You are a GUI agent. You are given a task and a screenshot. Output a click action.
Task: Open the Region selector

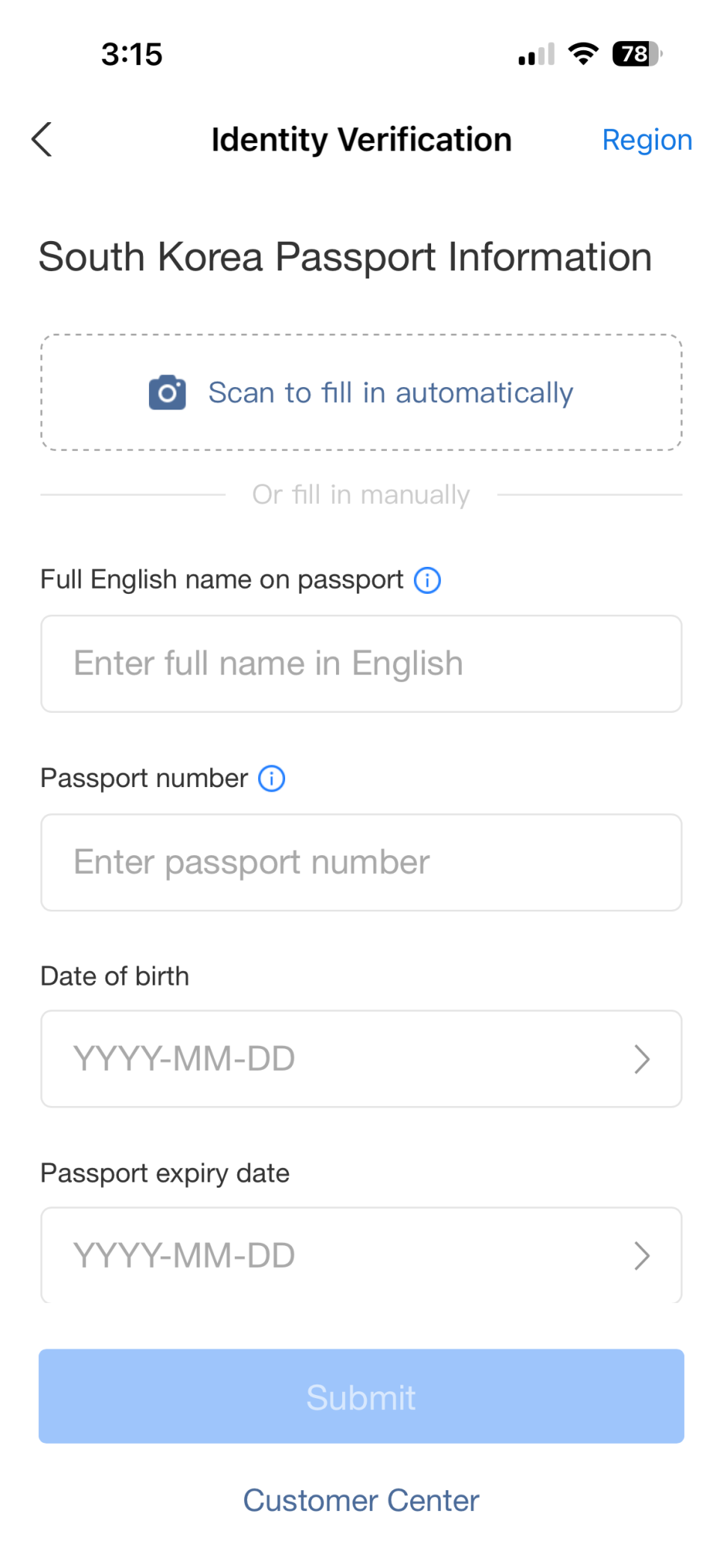point(647,140)
